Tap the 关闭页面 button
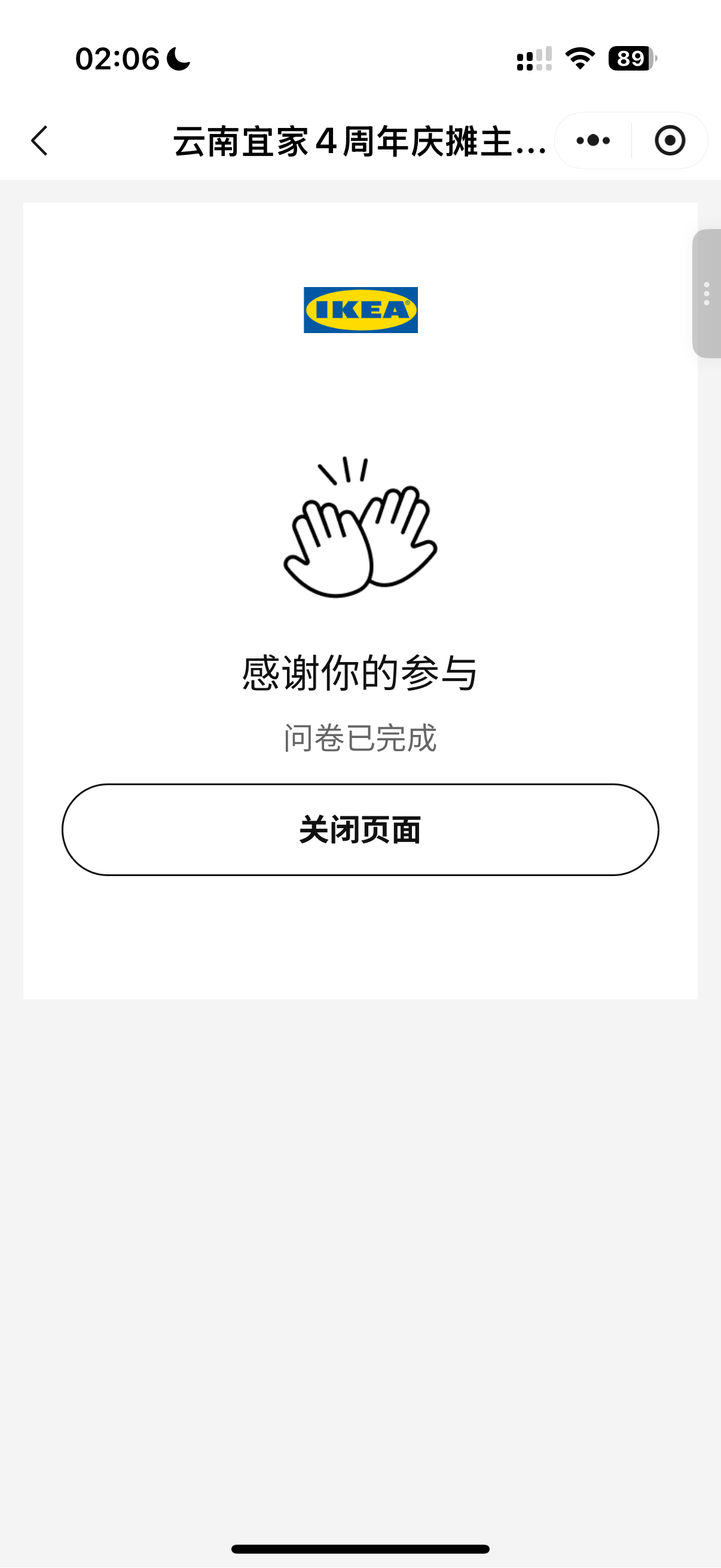721x1568 pixels. [360, 829]
